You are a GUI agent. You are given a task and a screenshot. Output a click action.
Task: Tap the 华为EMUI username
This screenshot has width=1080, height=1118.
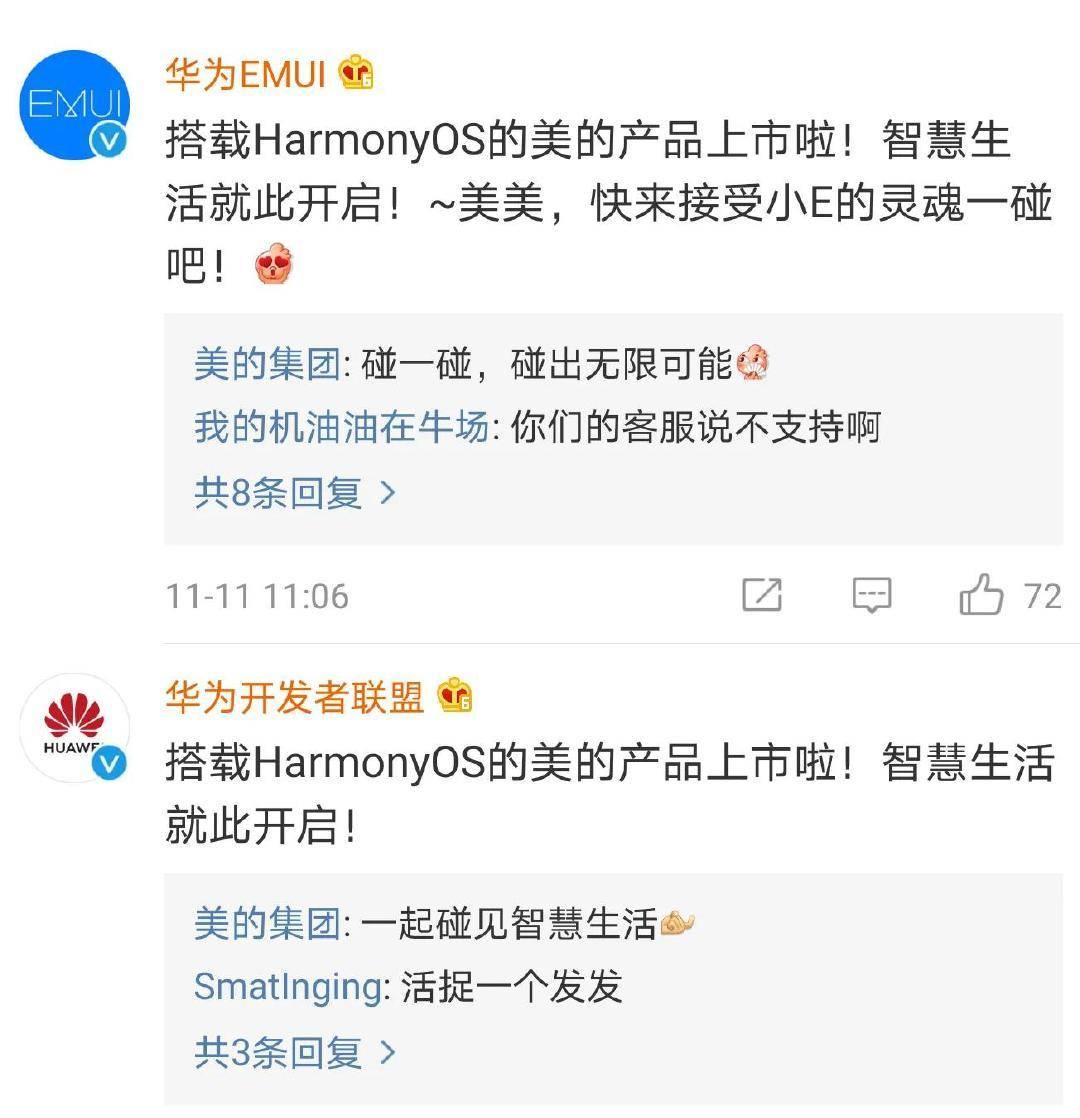(x=246, y=73)
